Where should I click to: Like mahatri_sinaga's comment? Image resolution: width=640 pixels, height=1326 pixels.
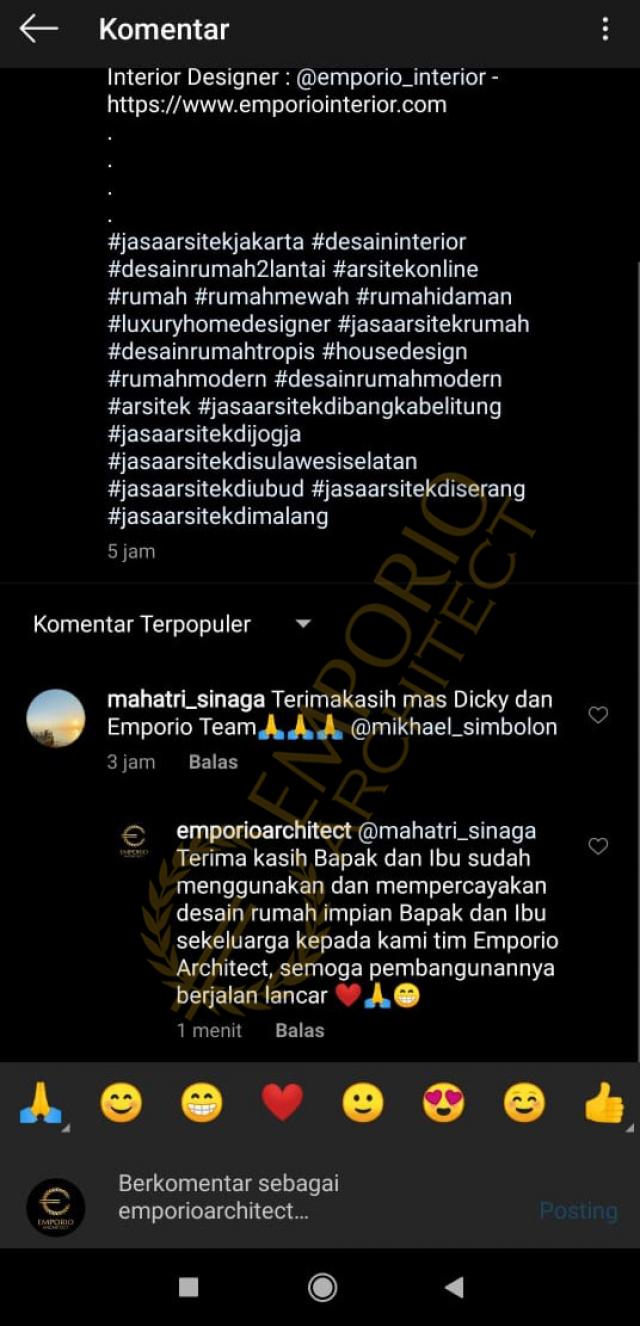(598, 715)
